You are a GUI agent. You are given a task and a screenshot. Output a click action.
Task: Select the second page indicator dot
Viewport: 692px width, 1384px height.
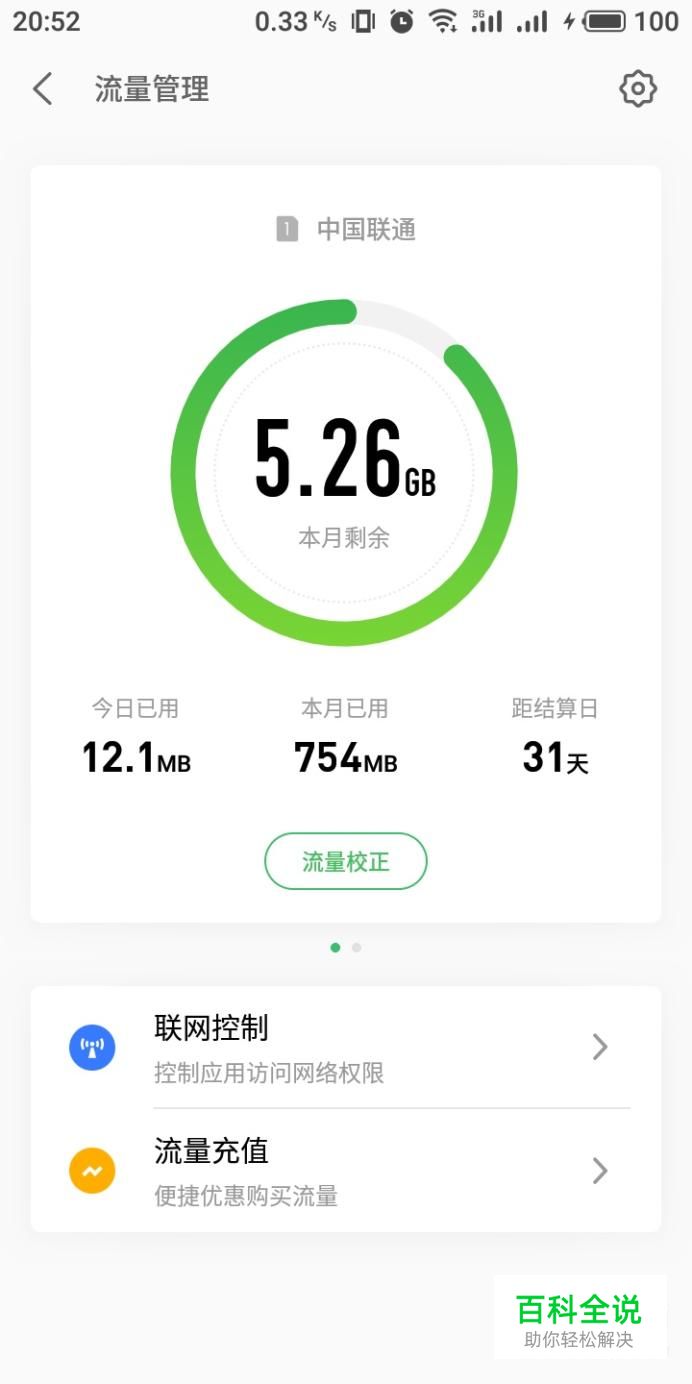(357, 947)
